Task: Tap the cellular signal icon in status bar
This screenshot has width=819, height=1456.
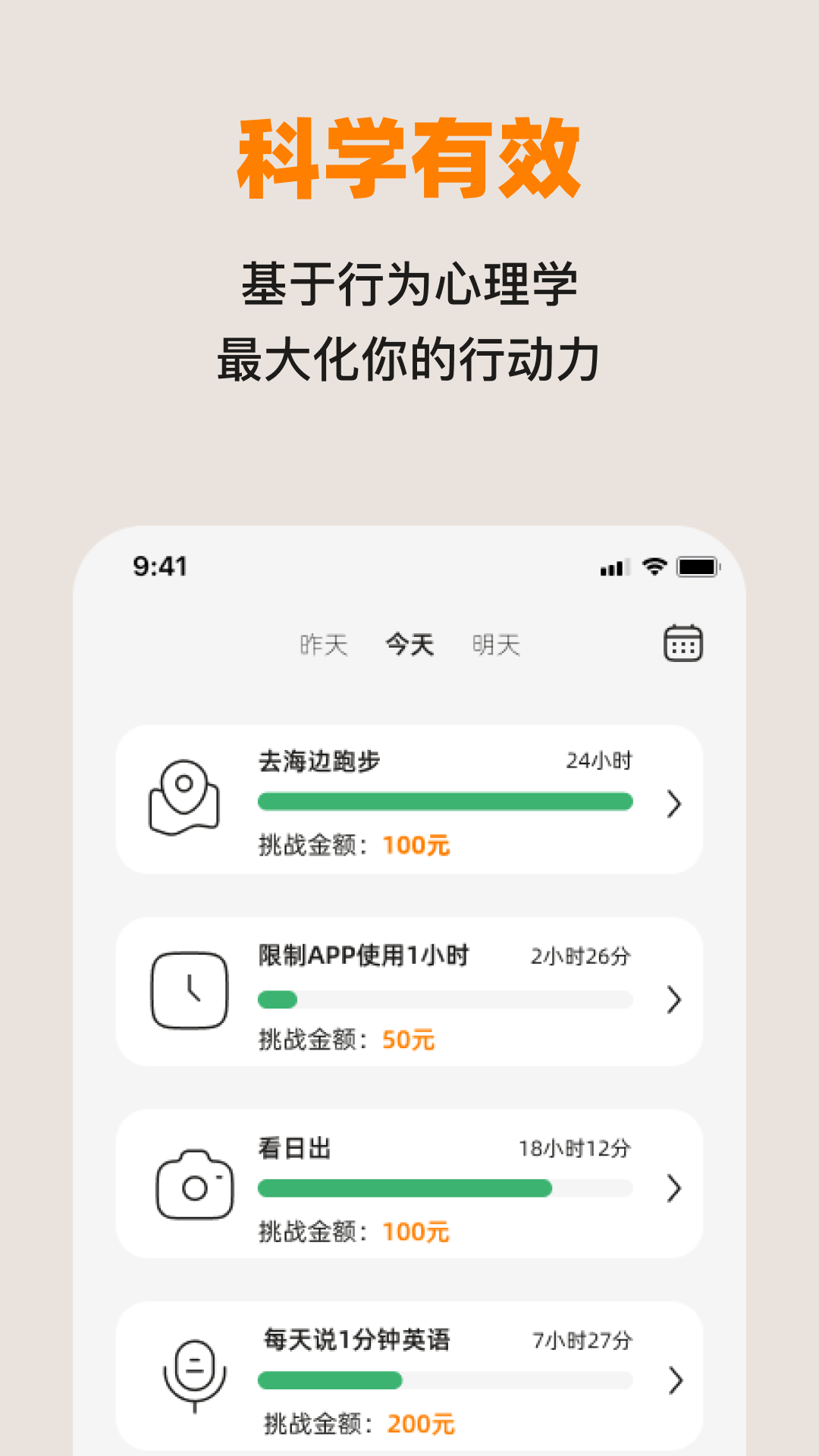Action: (614, 566)
